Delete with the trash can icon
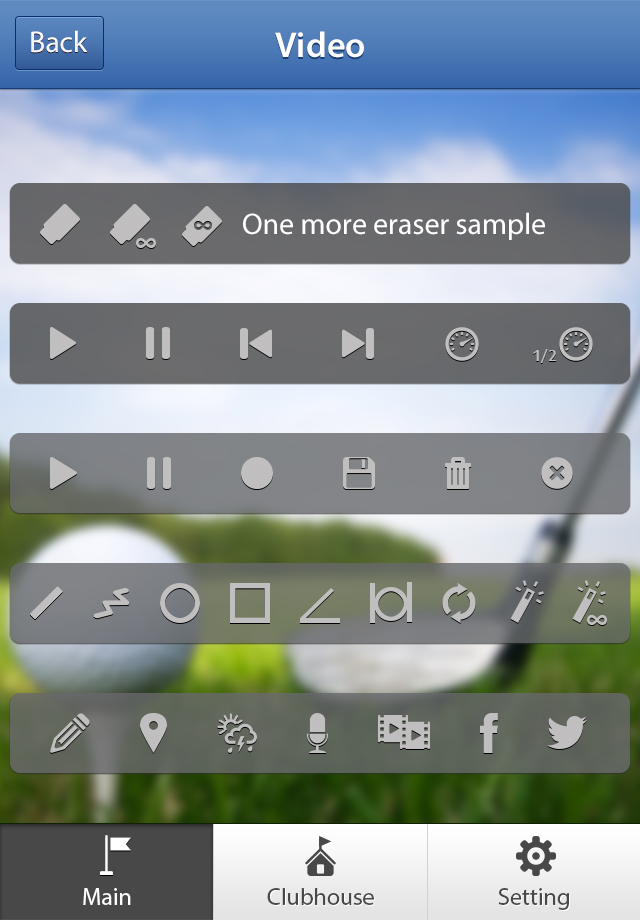Image resolution: width=640 pixels, height=920 pixels. pos(458,473)
